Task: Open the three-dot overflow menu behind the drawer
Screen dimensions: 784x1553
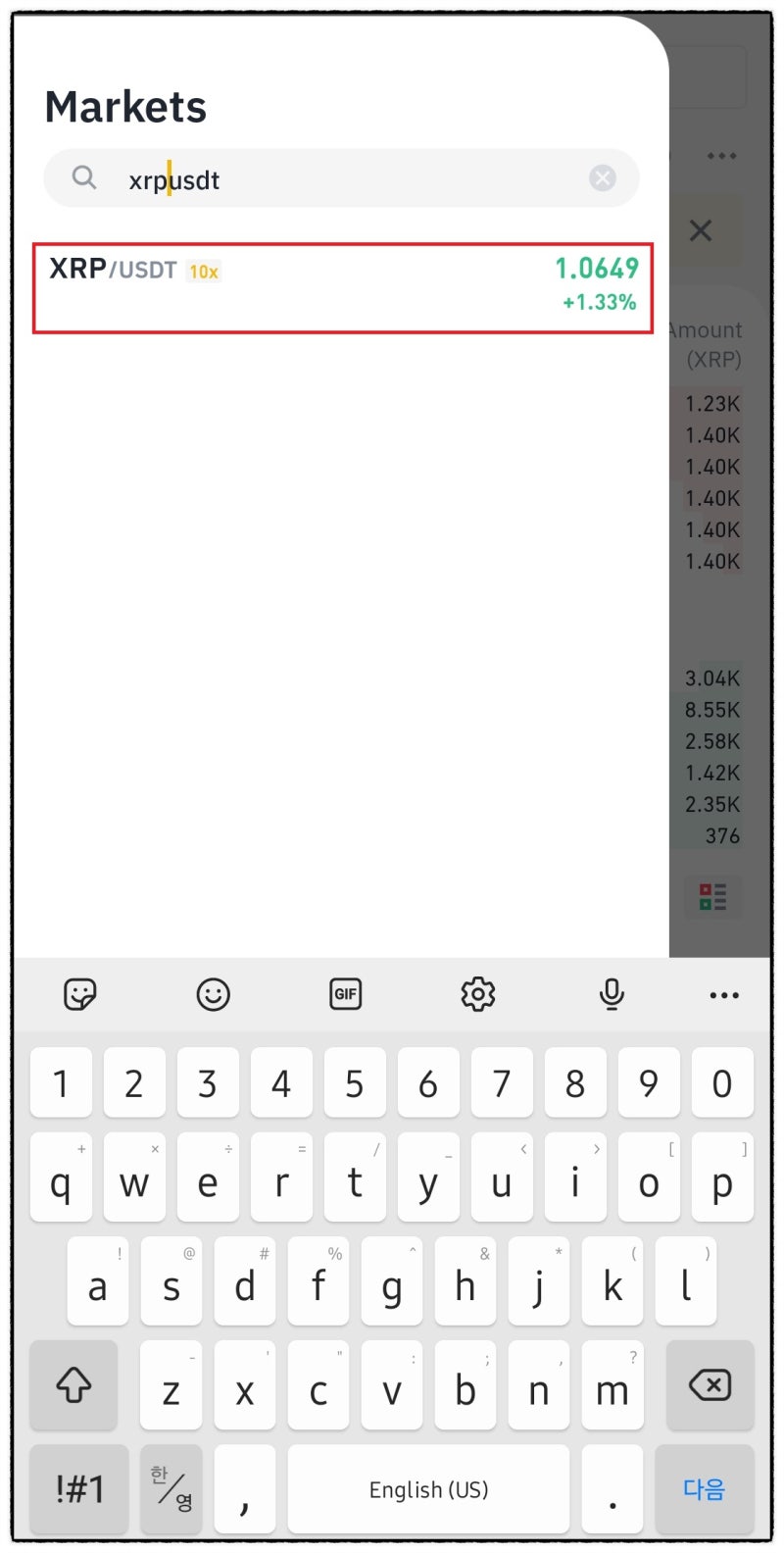Action: tap(721, 156)
